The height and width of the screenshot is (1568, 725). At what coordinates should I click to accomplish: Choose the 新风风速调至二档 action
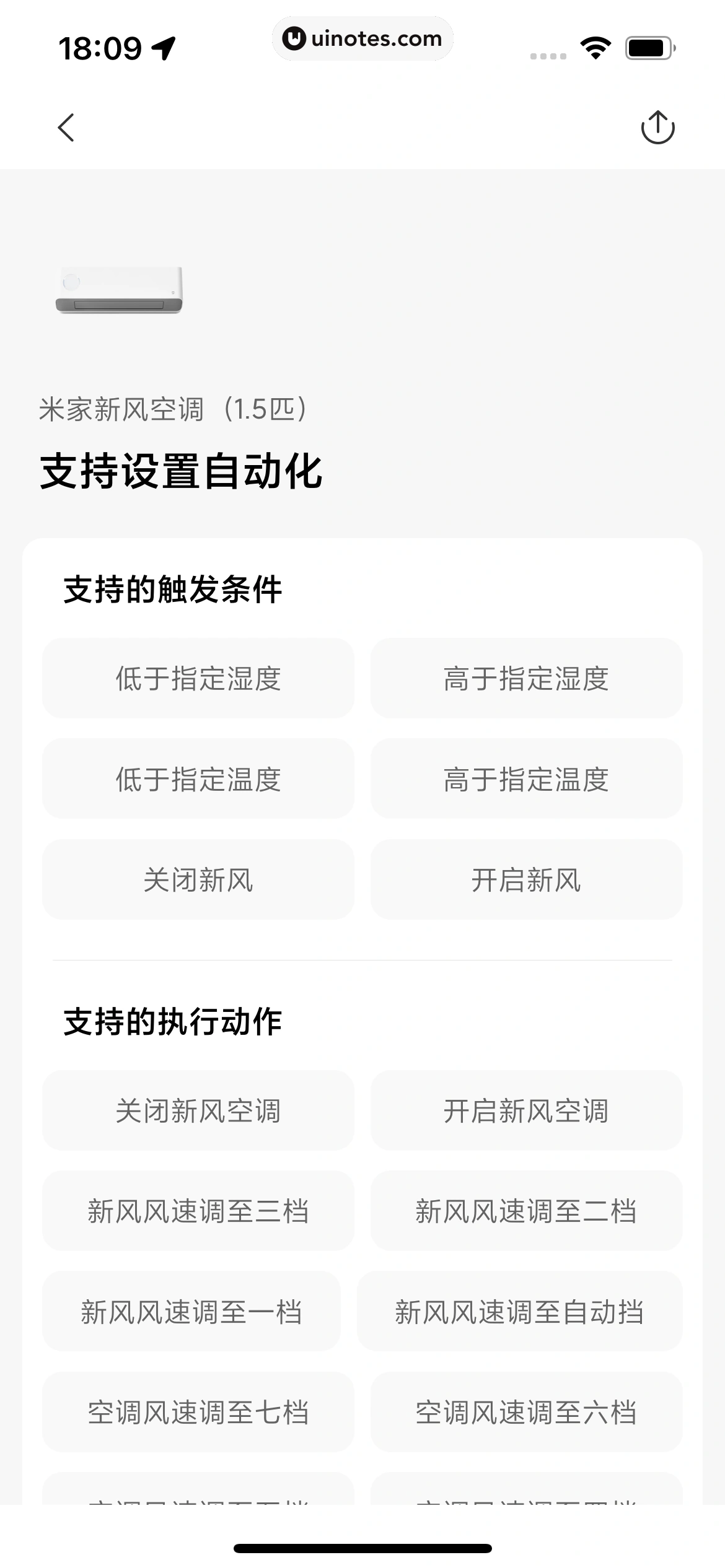click(x=526, y=1211)
